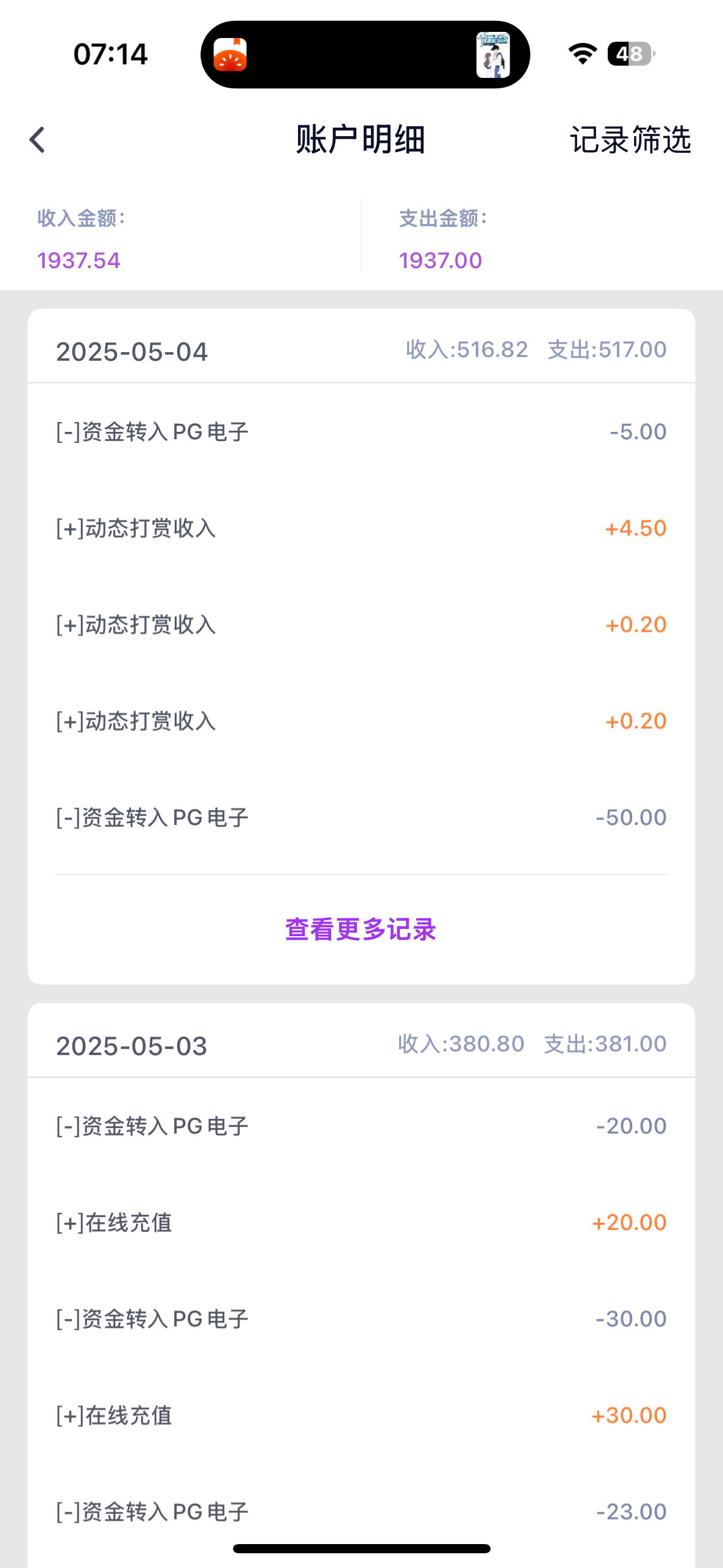View more records via 查看更多记录
Screen dimensions: 723x1568
(x=361, y=929)
